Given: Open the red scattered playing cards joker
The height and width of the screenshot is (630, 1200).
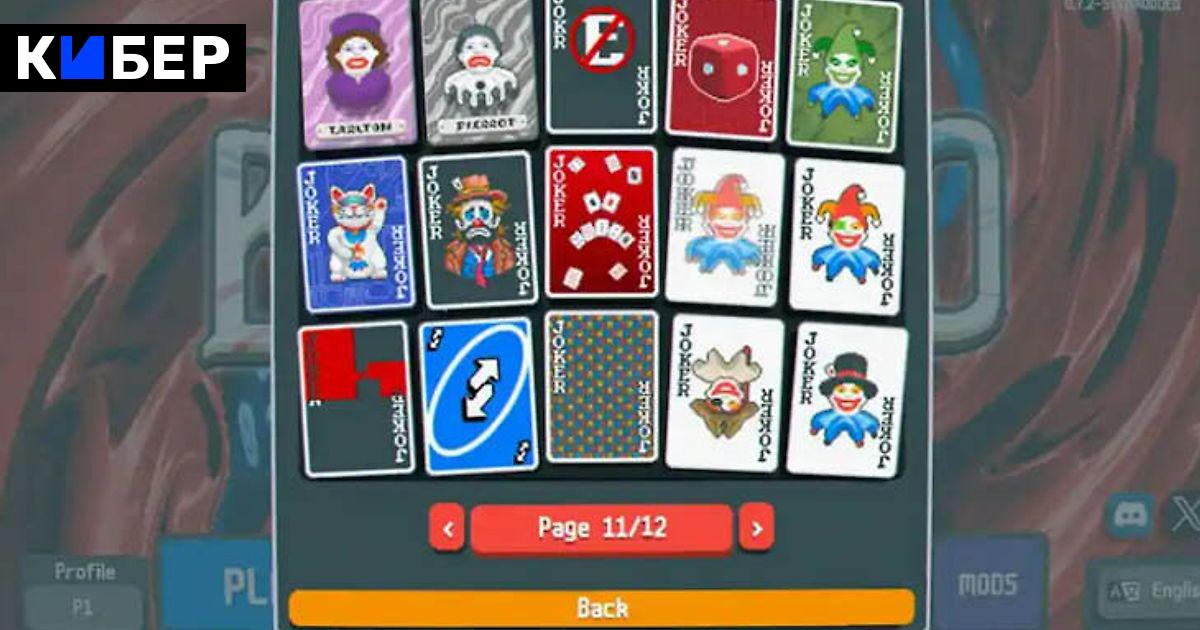Looking at the screenshot, I should tap(601, 222).
